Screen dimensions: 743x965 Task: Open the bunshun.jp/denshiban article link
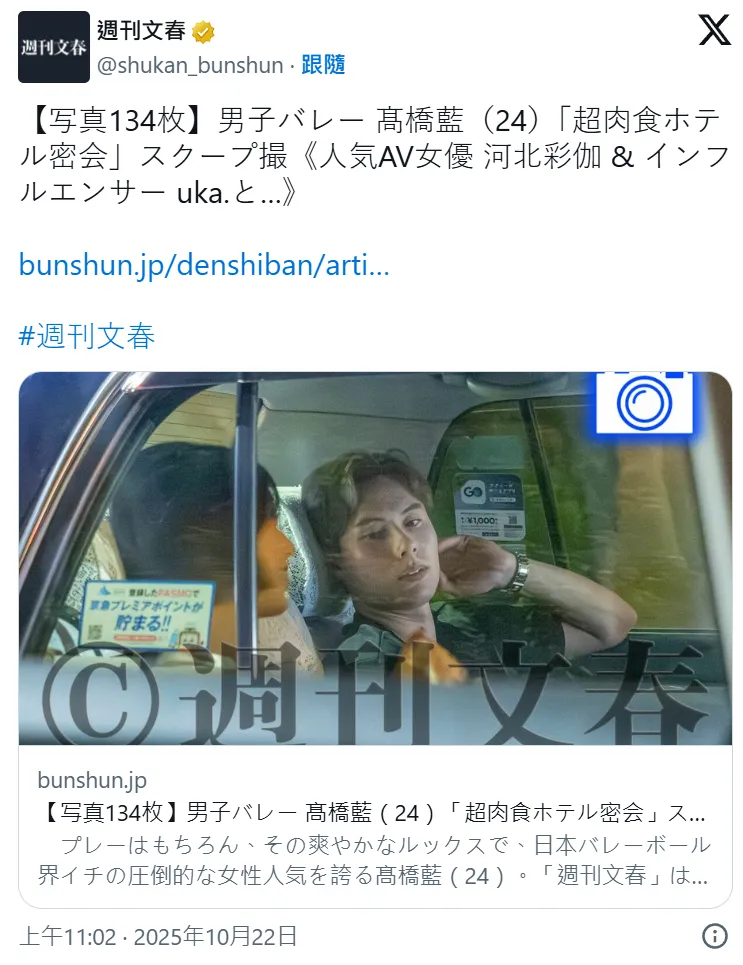coord(204,265)
